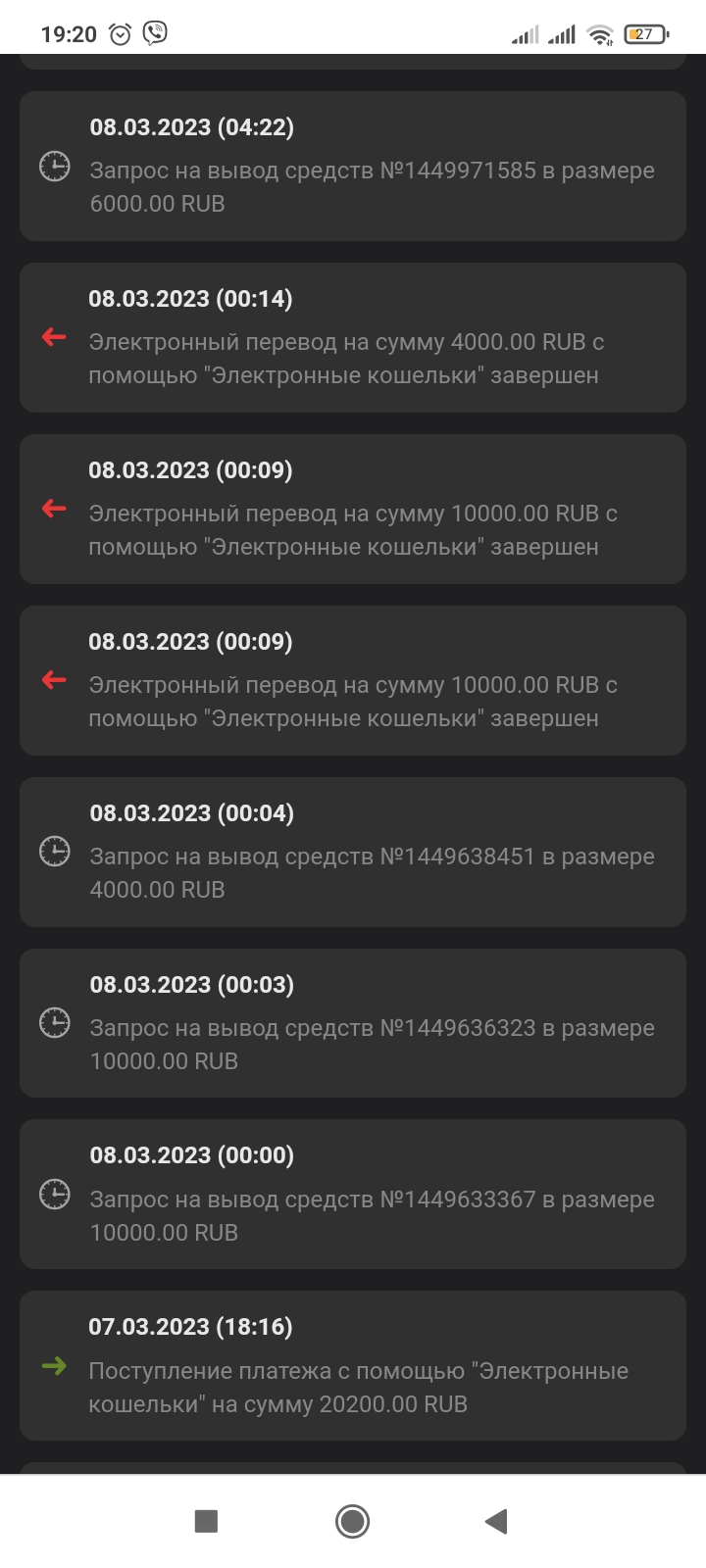This screenshot has height=1568, width=706.
Task: Go back using the system back button
Action: (496, 1521)
